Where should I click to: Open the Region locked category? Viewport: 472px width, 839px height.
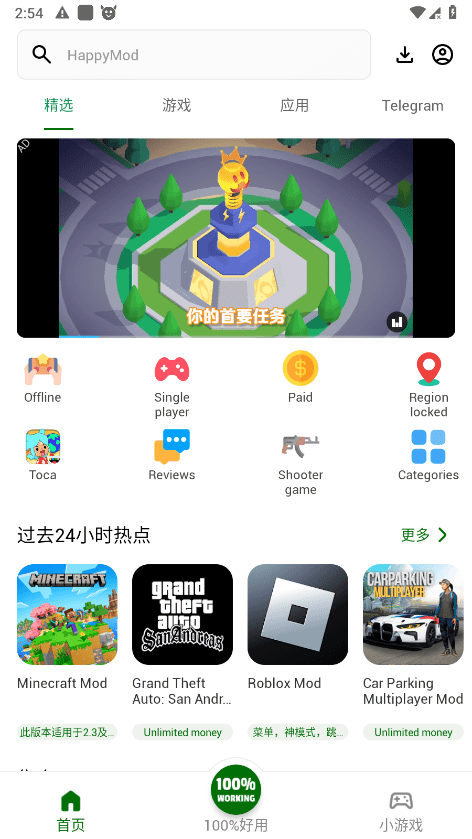tap(429, 385)
